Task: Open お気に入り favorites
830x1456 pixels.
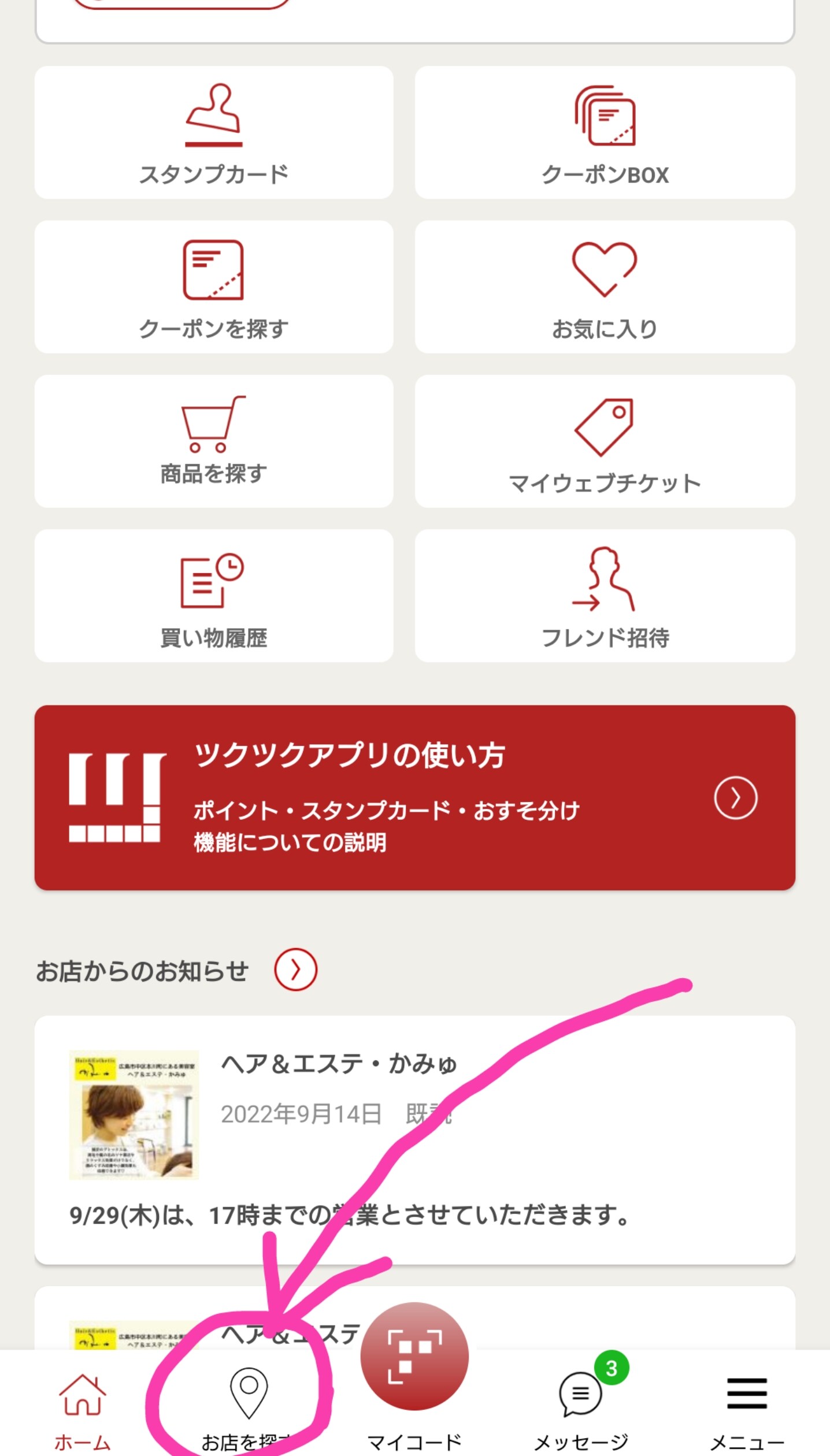Action: pyautogui.click(x=605, y=287)
